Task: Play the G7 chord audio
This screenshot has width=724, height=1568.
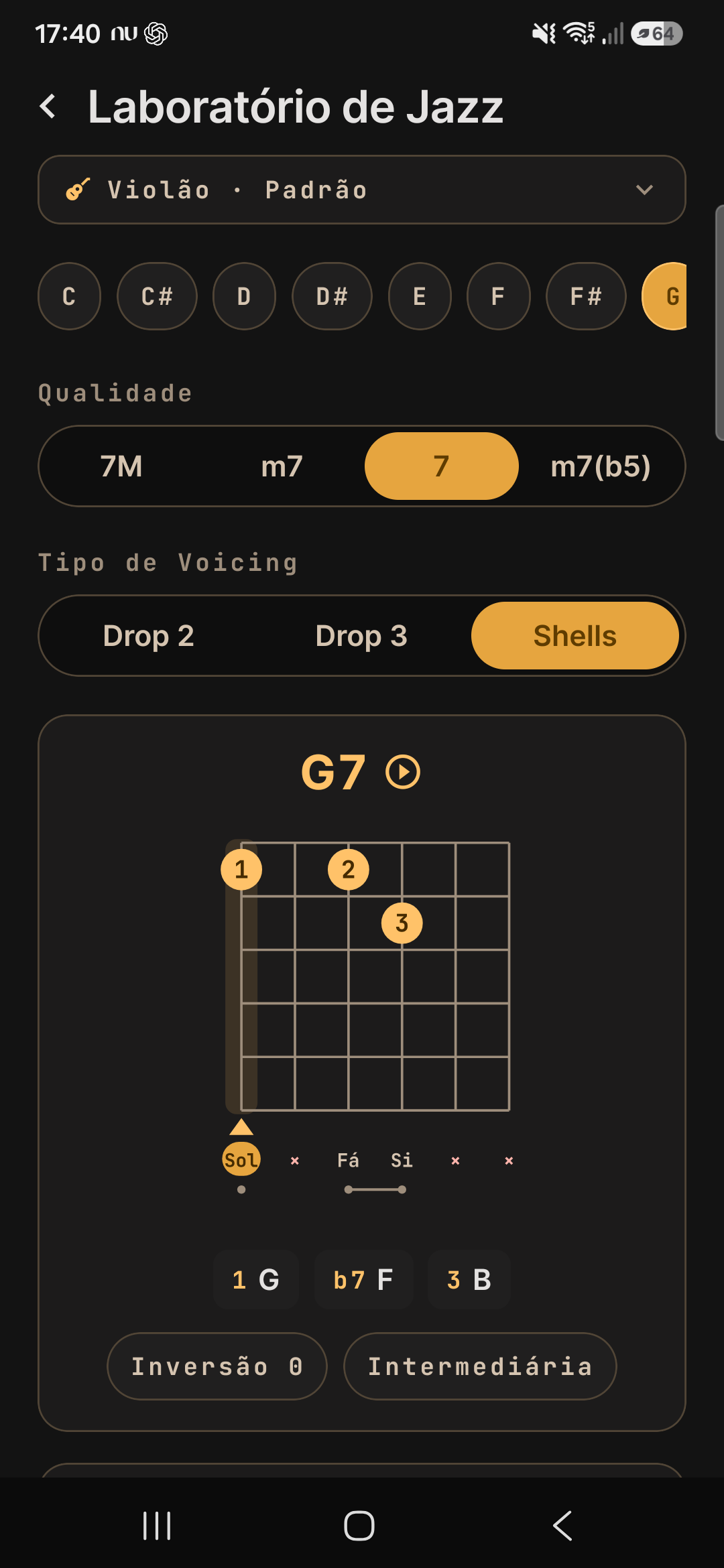Action: click(x=403, y=772)
